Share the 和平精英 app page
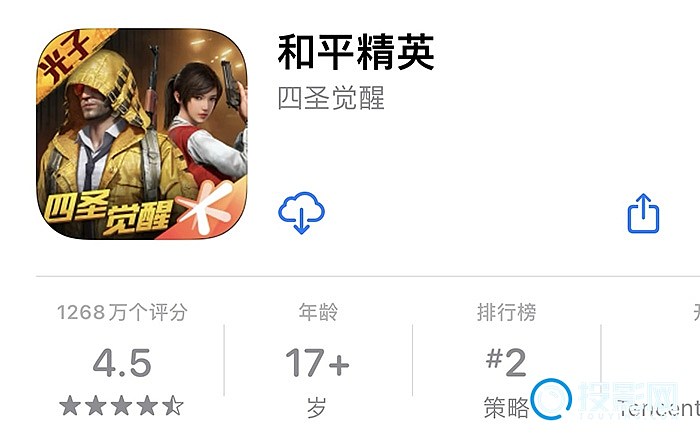The width and height of the screenshot is (700, 443). pos(643,213)
